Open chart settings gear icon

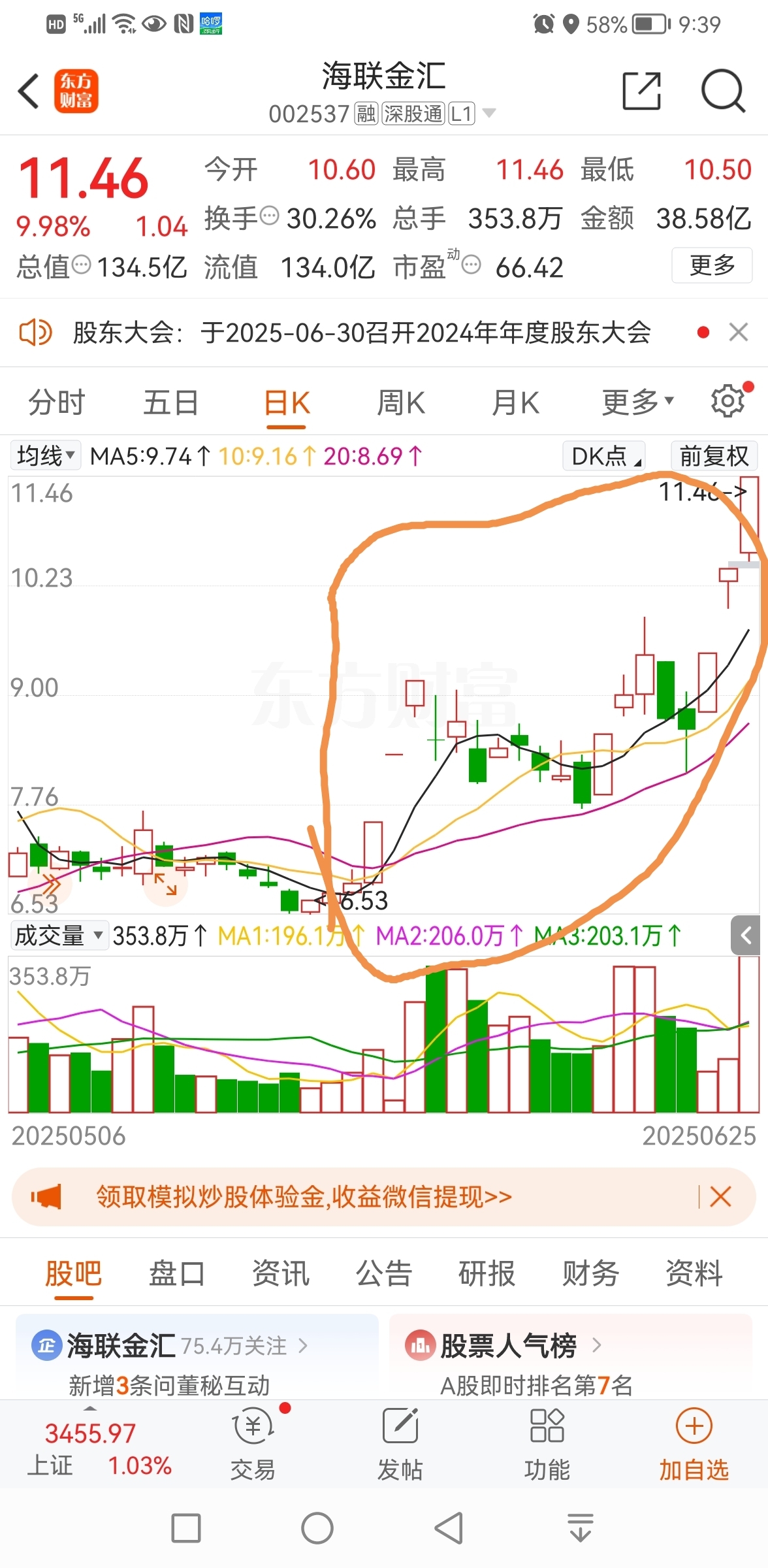tap(729, 400)
